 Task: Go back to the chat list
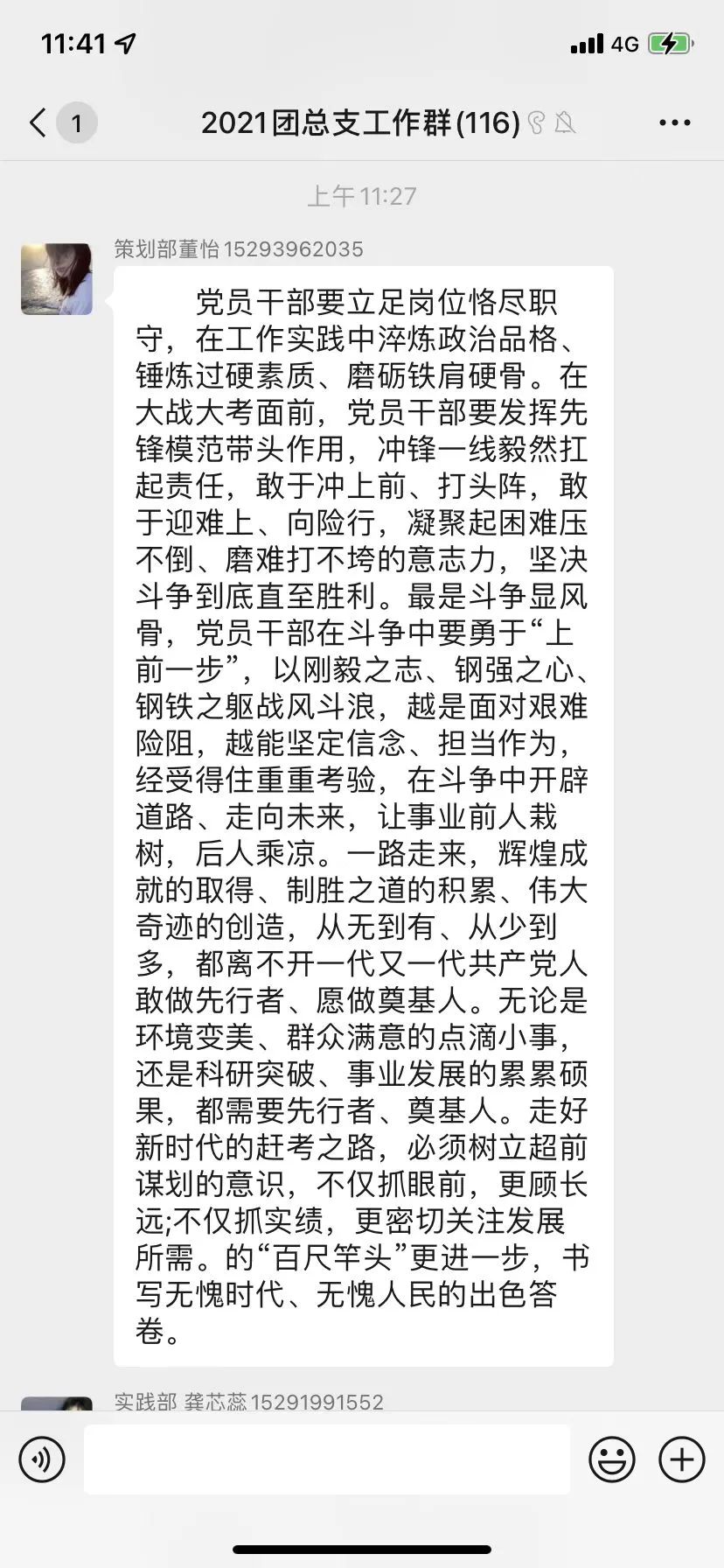pyautogui.click(x=38, y=122)
